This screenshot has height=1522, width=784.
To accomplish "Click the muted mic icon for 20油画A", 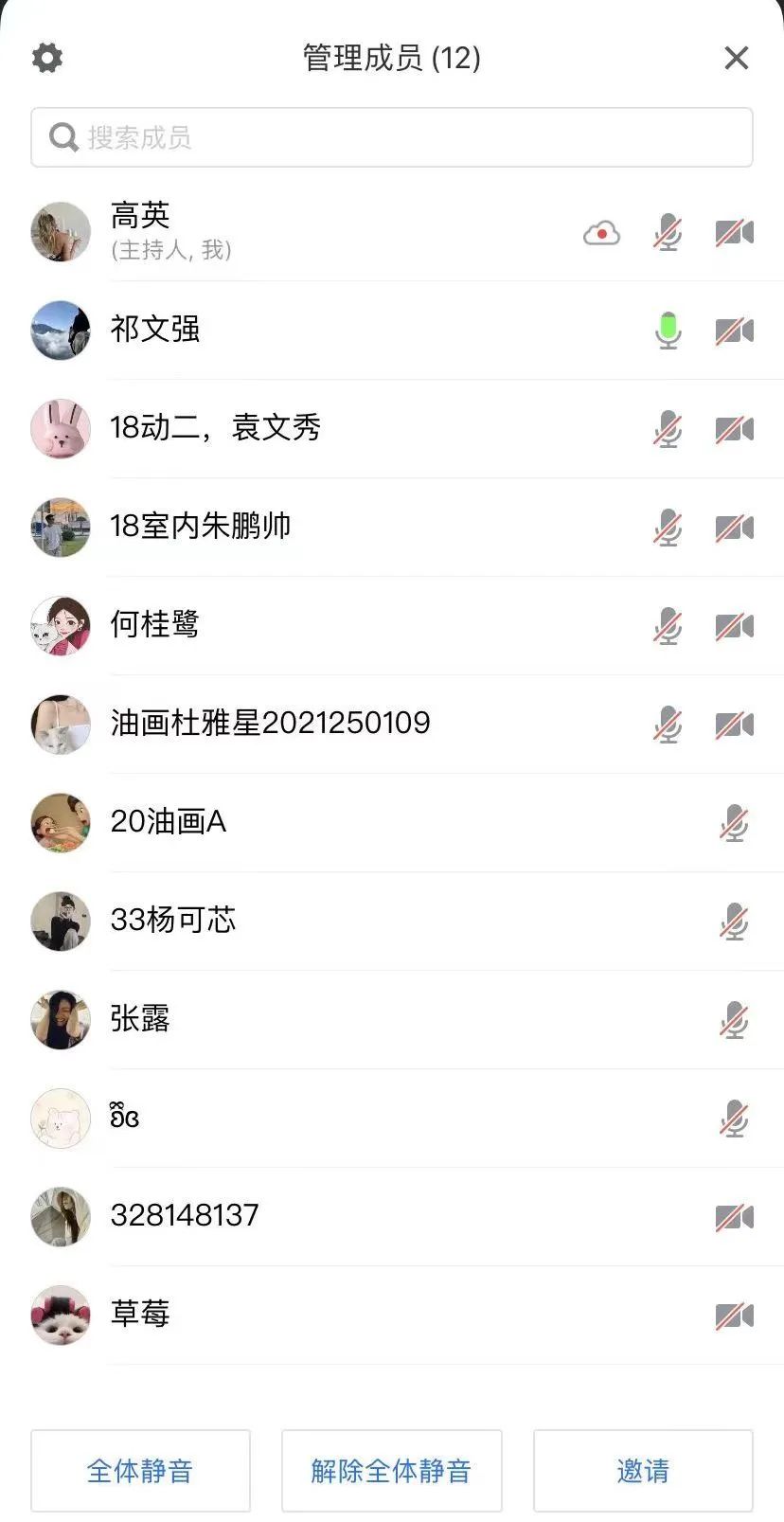I will pyautogui.click(x=735, y=823).
